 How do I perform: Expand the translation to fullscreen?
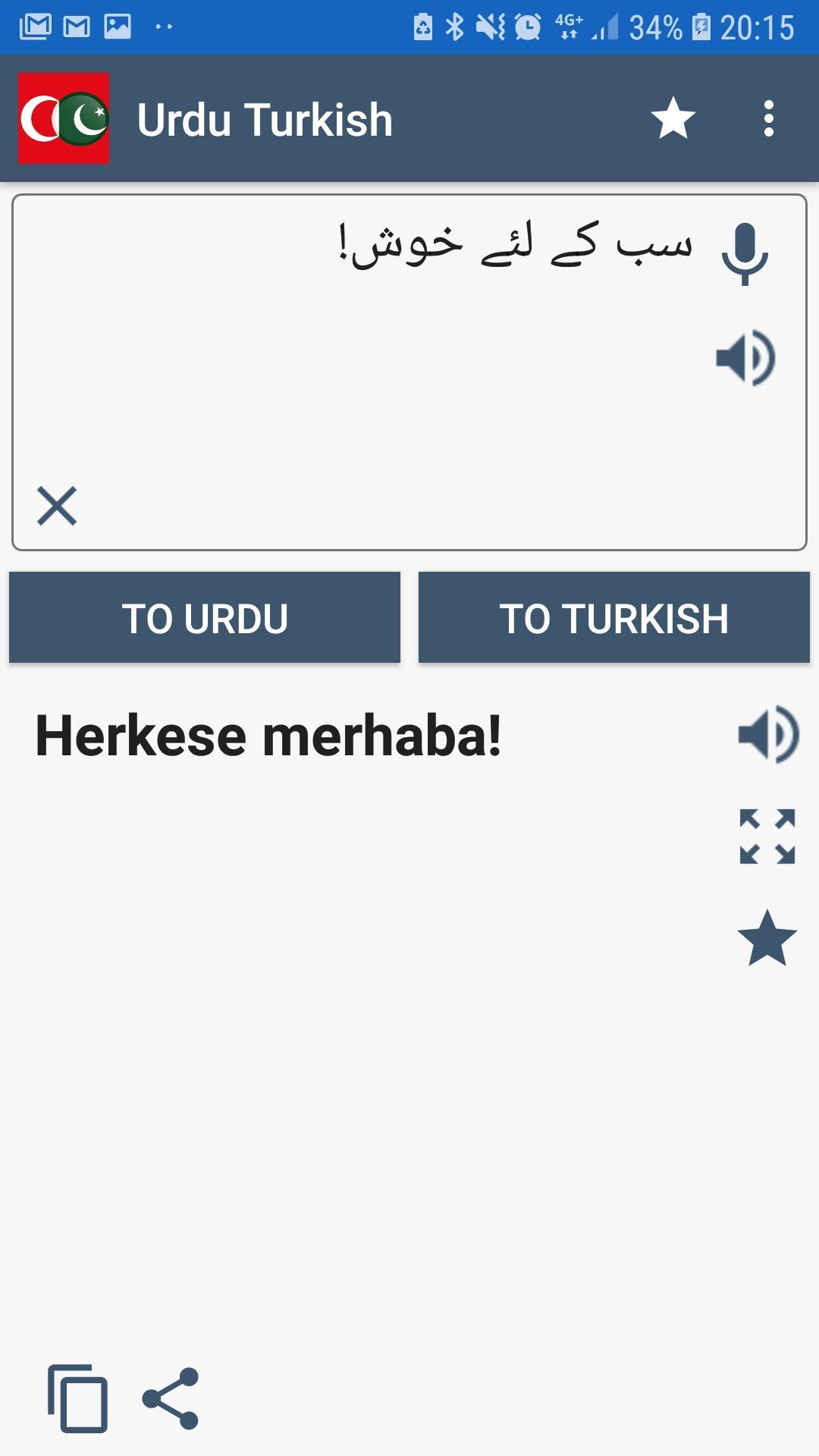tap(767, 836)
